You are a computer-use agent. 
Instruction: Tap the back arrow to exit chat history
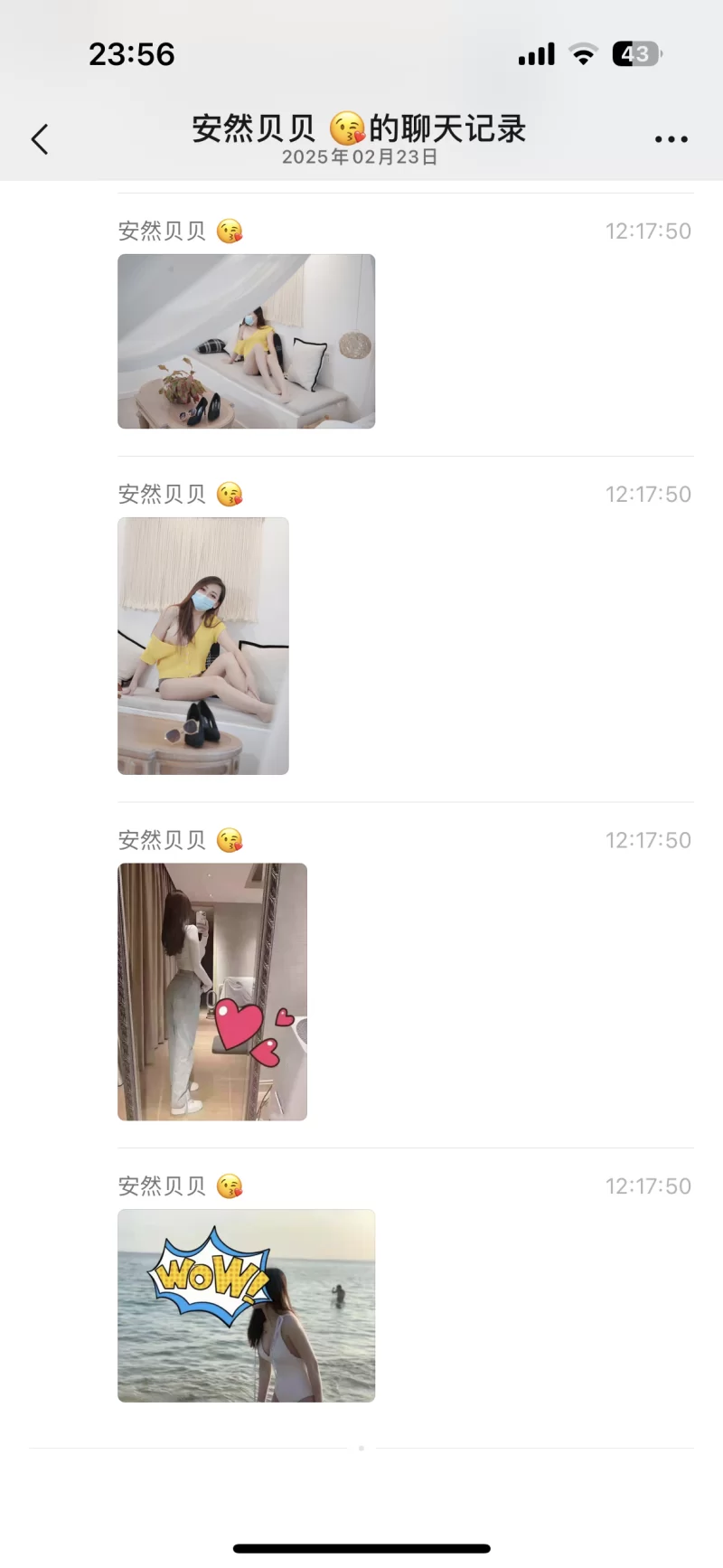coord(38,139)
